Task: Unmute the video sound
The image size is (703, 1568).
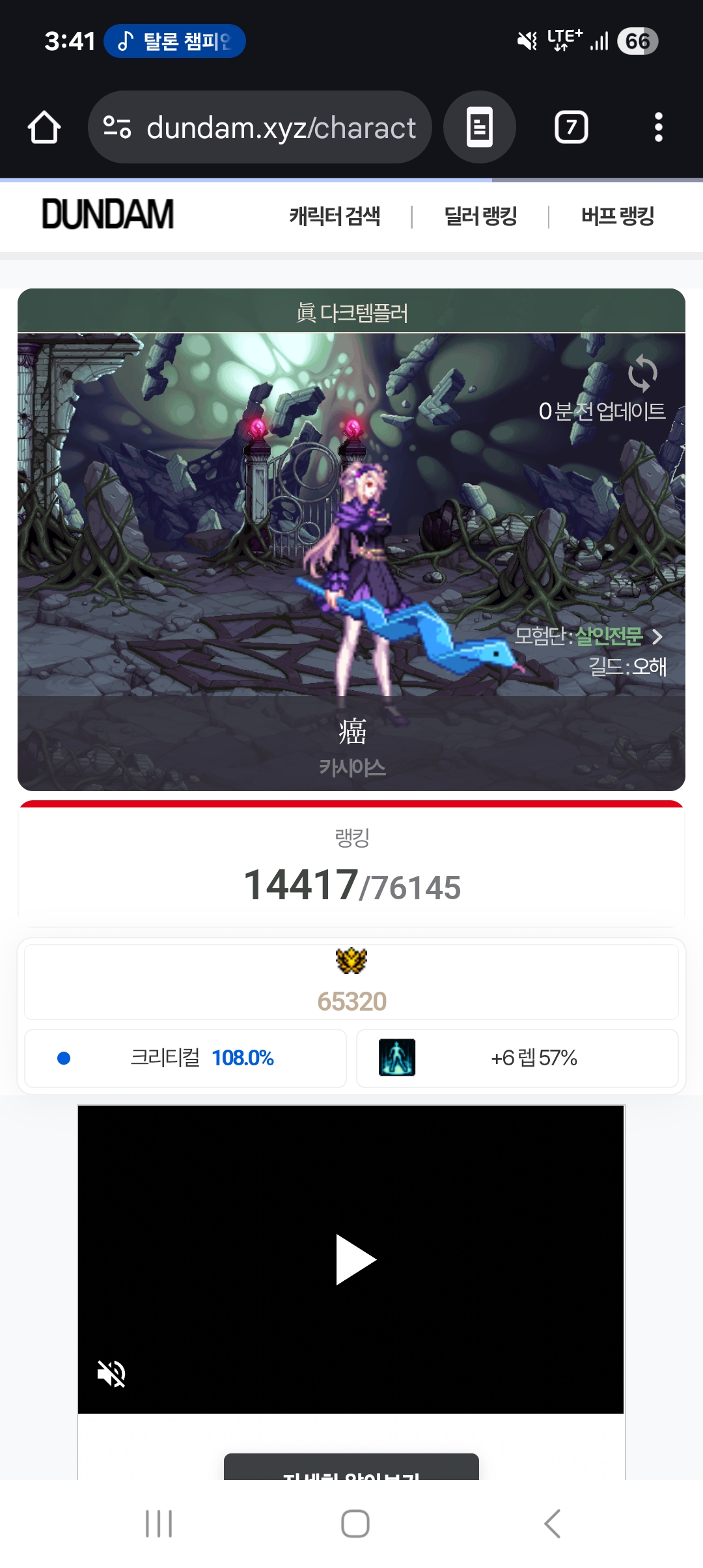Action: [111, 1374]
